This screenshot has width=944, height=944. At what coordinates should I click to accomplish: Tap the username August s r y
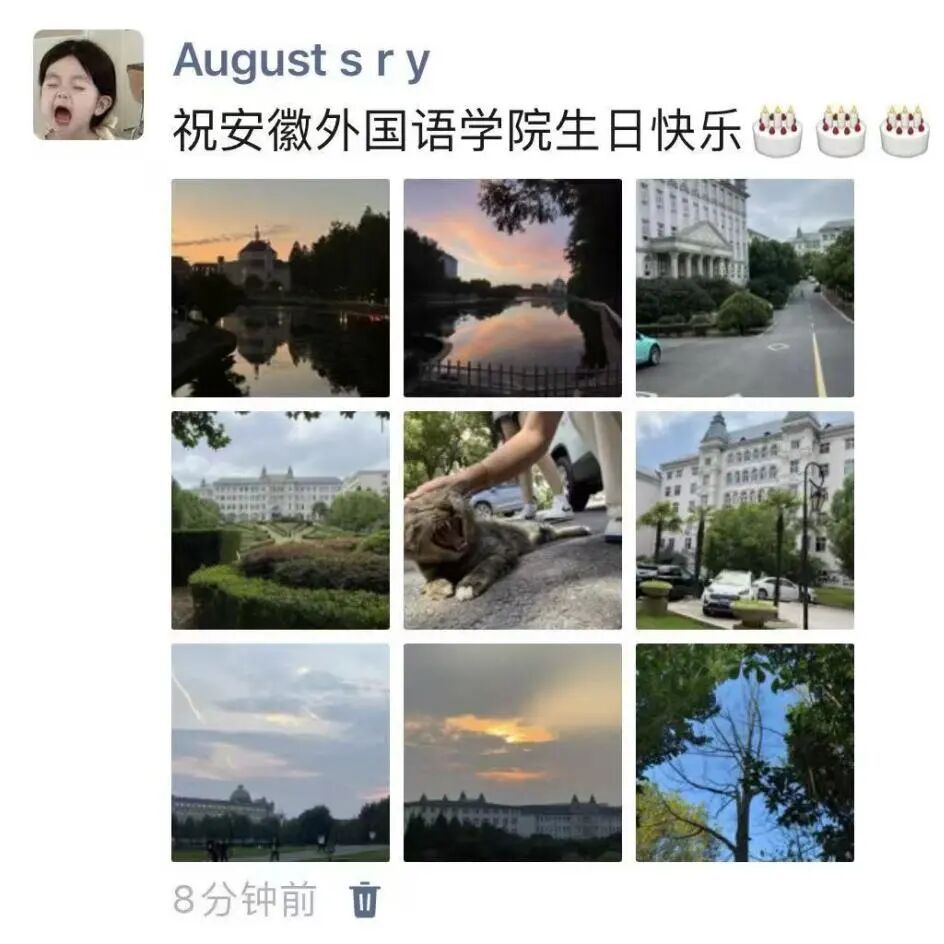301,61
